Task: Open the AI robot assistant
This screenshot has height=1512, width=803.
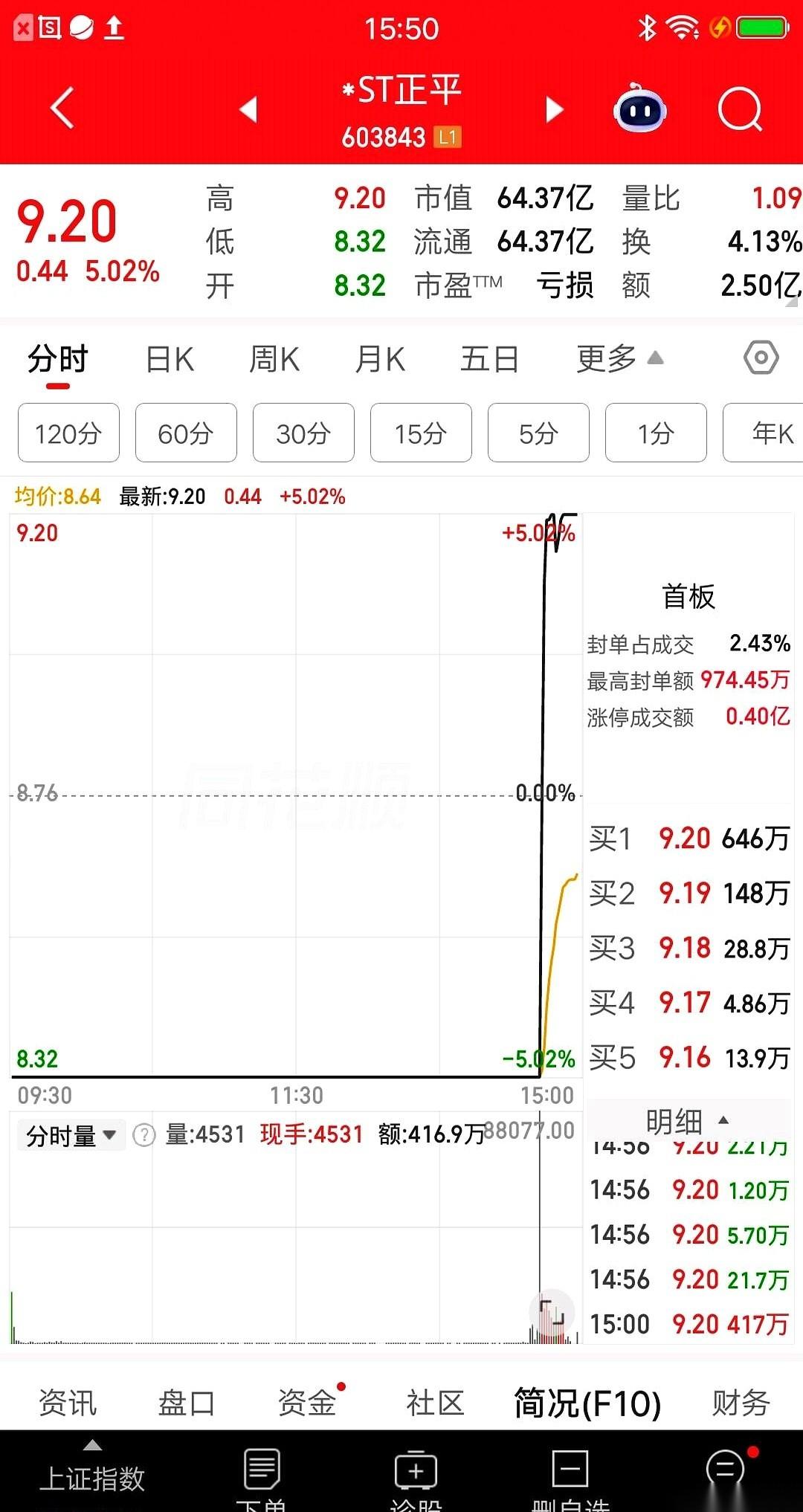Action: pos(641,109)
